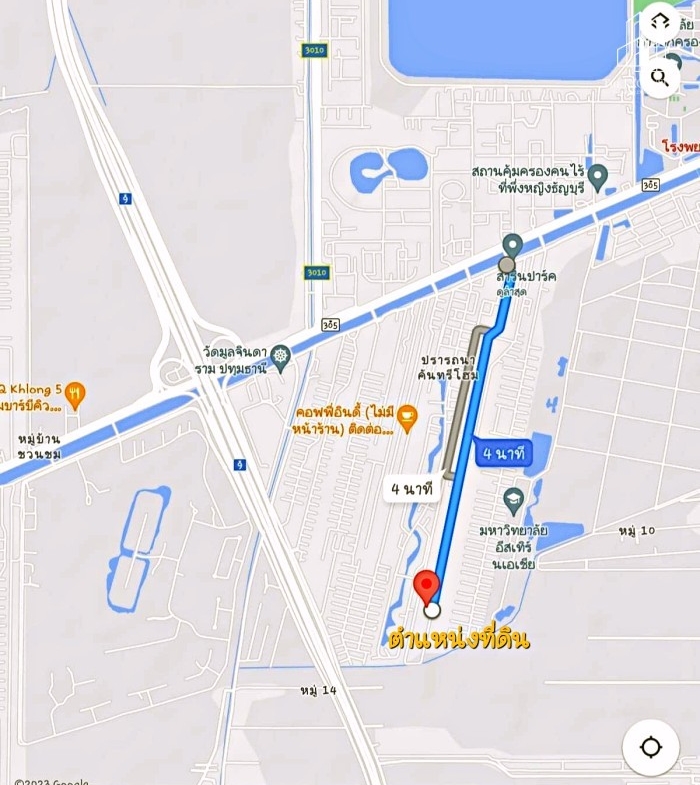Center map on my location
The height and width of the screenshot is (785, 700).
651,747
